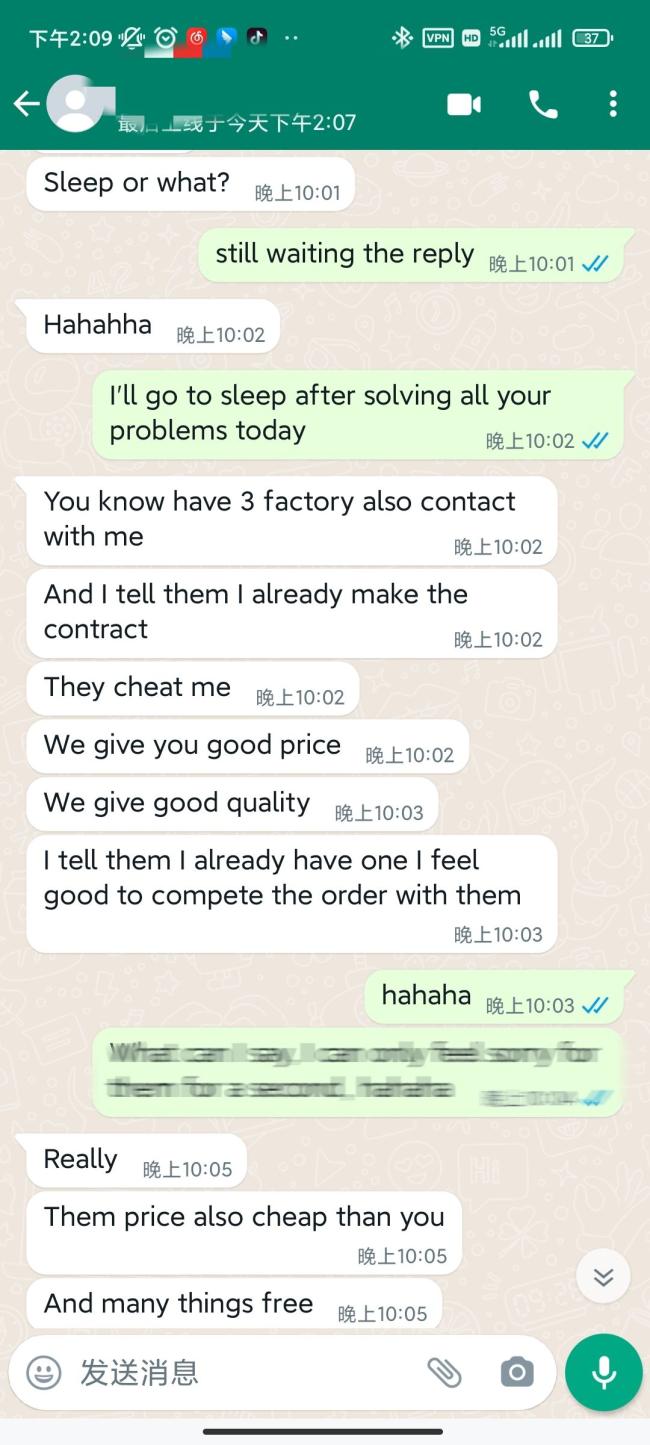
Task: Start a video call
Action: pyautogui.click(x=464, y=104)
